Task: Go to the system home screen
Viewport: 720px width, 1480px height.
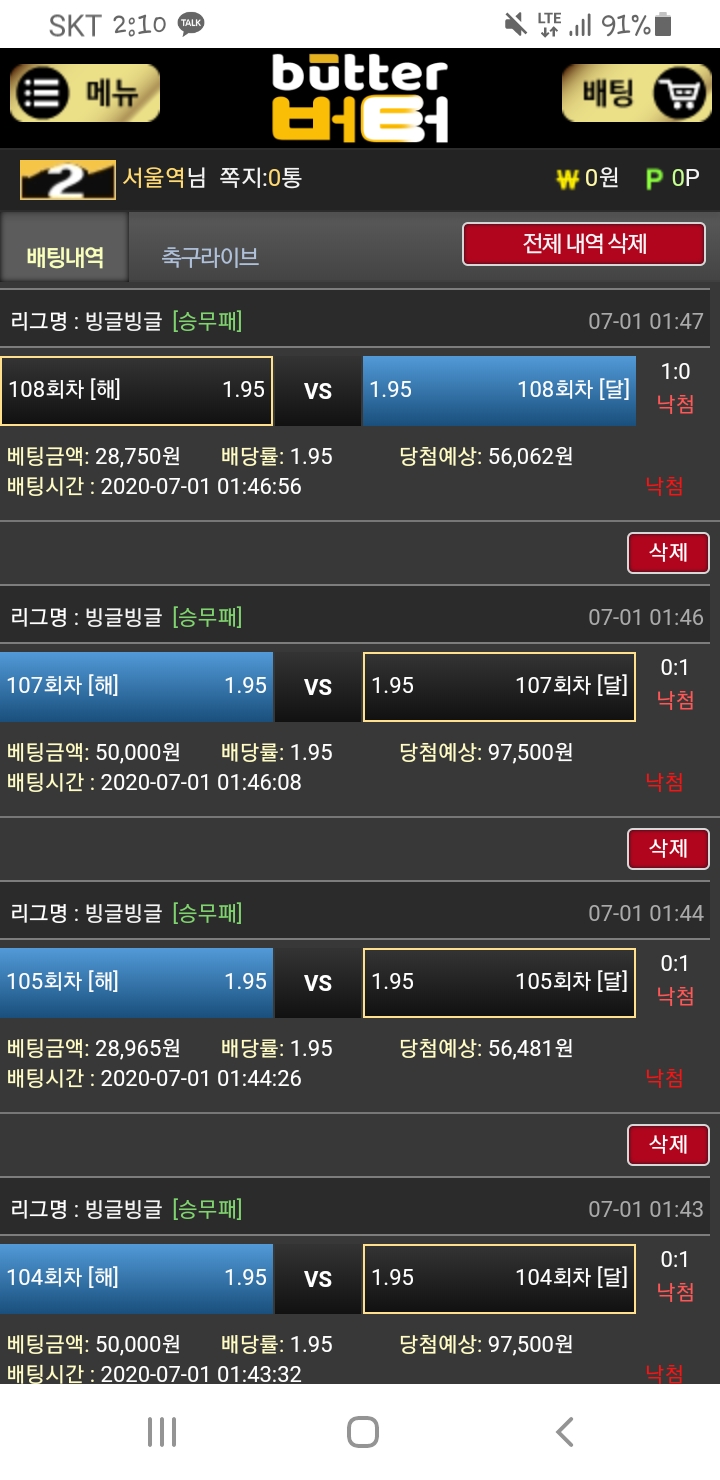Action: [362, 1432]
